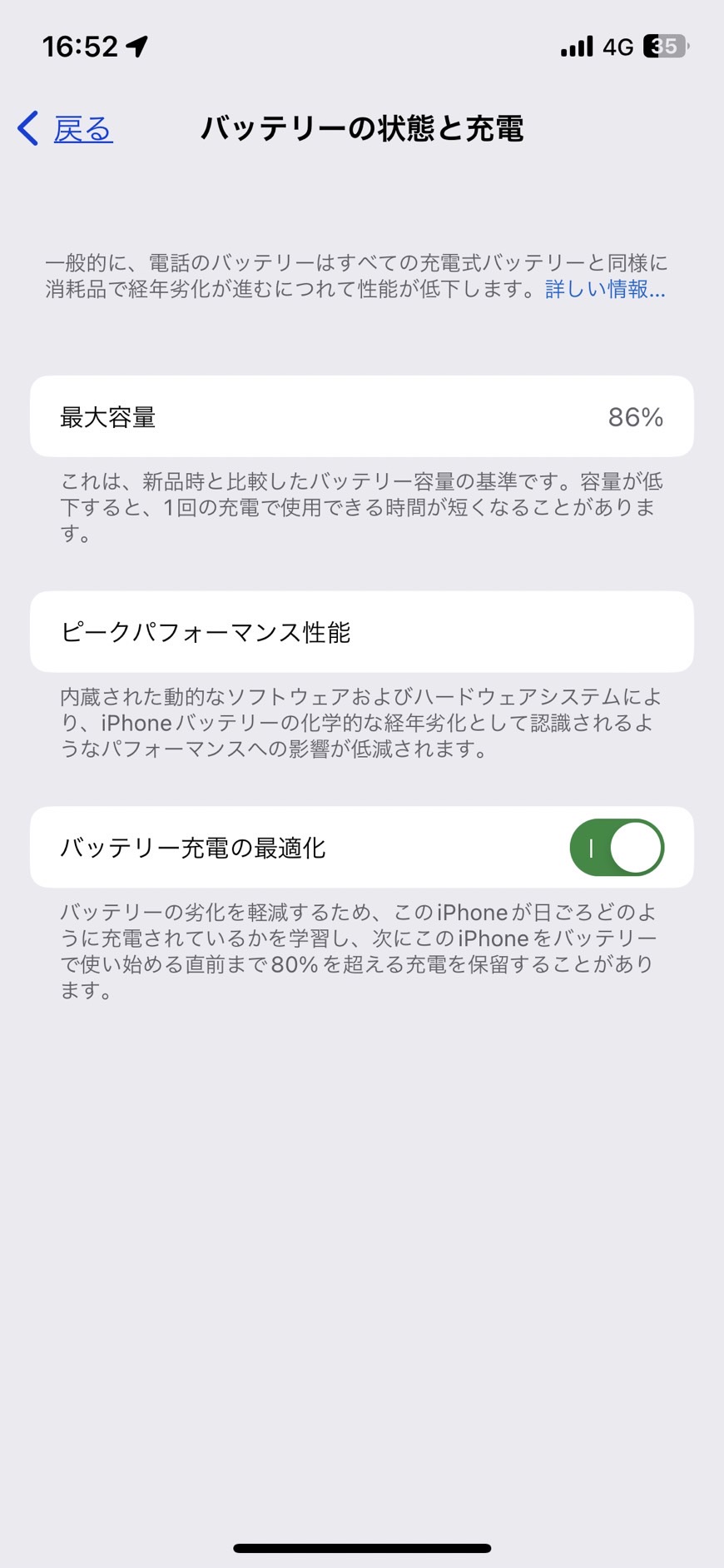Disable the バッテリー充電の最適化 switch
Image resolution: width=724 pixels, height=1568 pixels.
[x=617, y=848]
